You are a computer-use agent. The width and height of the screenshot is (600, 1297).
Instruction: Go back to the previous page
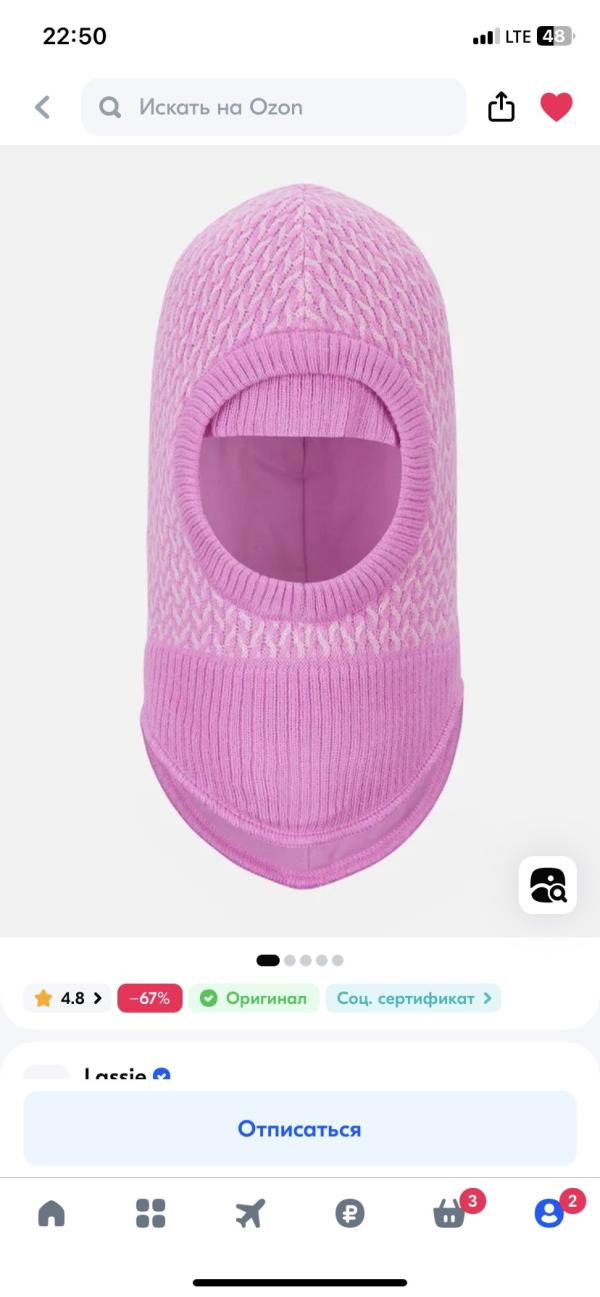point(42,107)
